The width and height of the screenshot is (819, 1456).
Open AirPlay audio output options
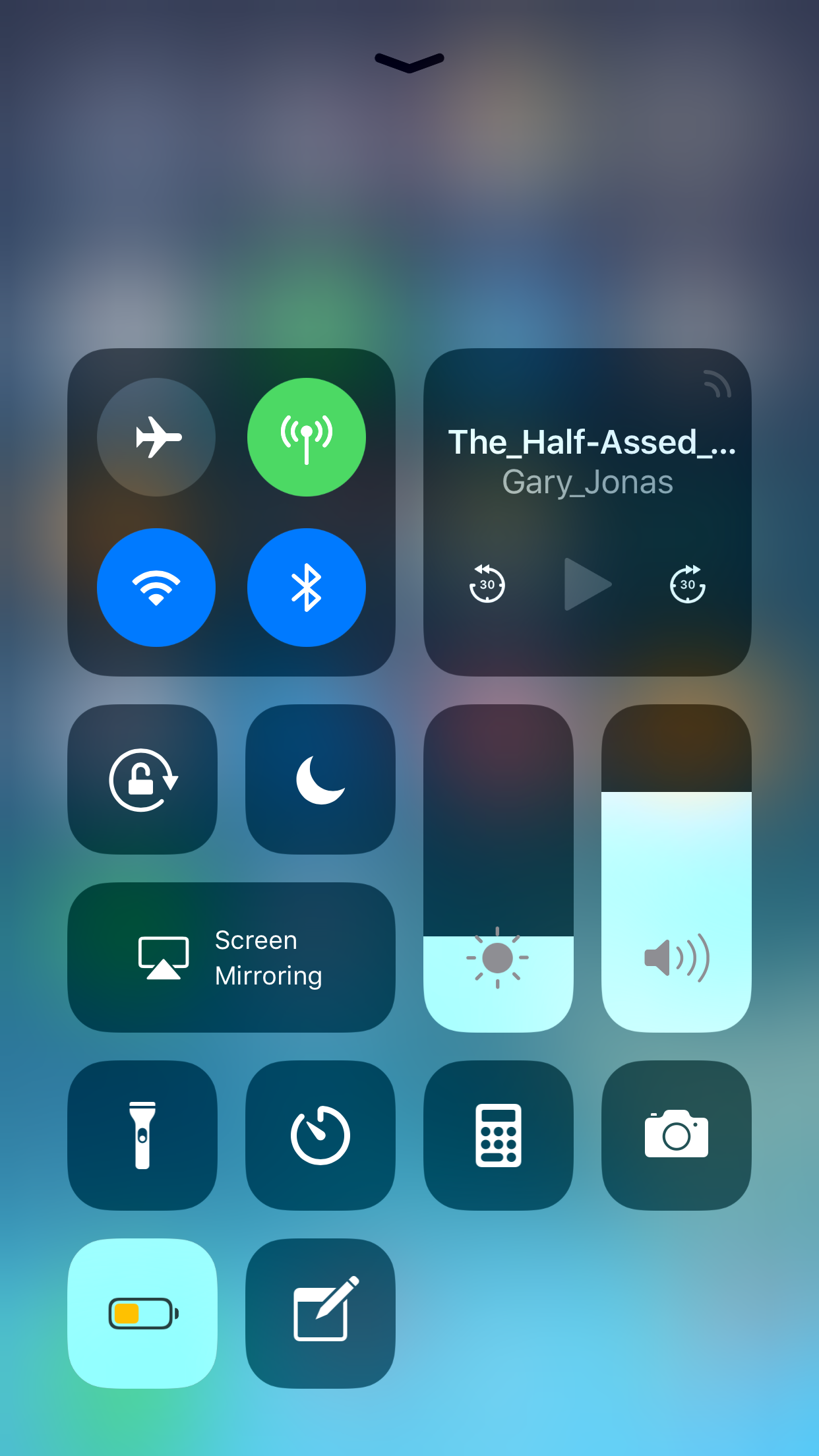(717, 384)
